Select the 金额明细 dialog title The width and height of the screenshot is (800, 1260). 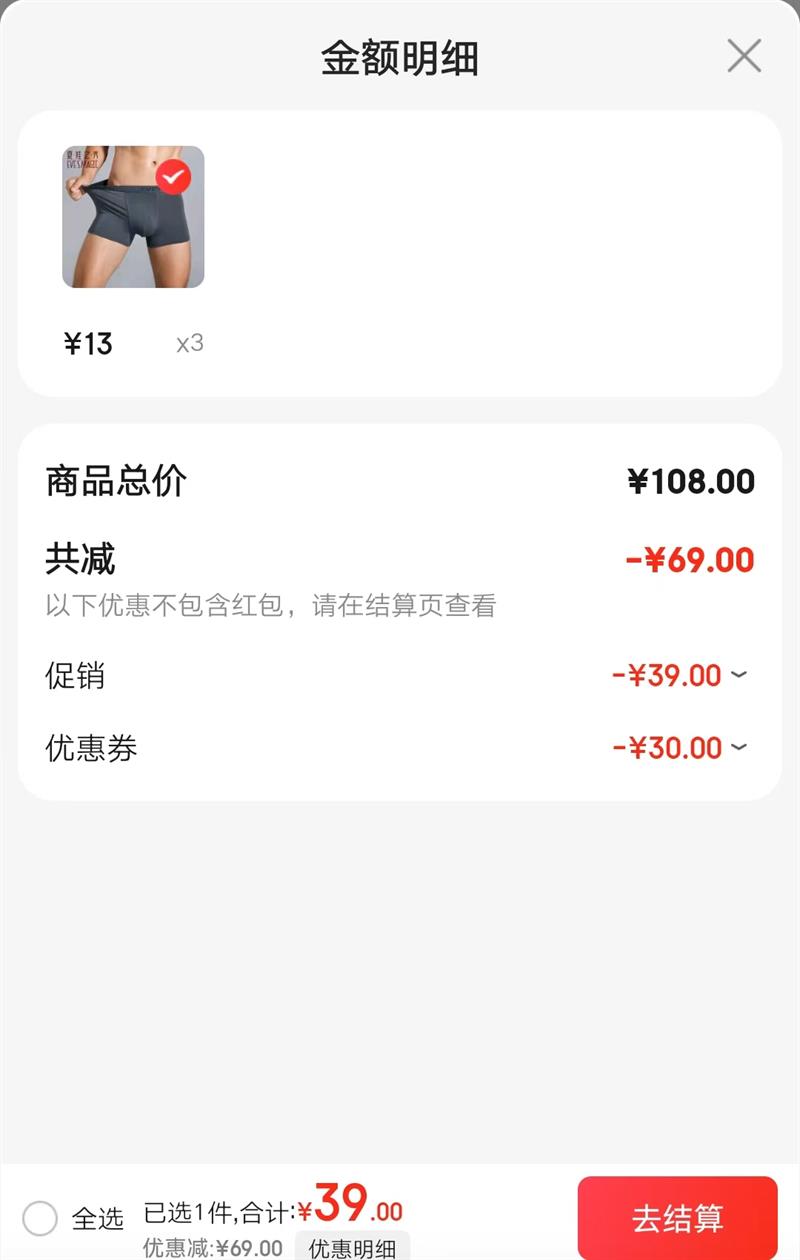coord(400,57)
